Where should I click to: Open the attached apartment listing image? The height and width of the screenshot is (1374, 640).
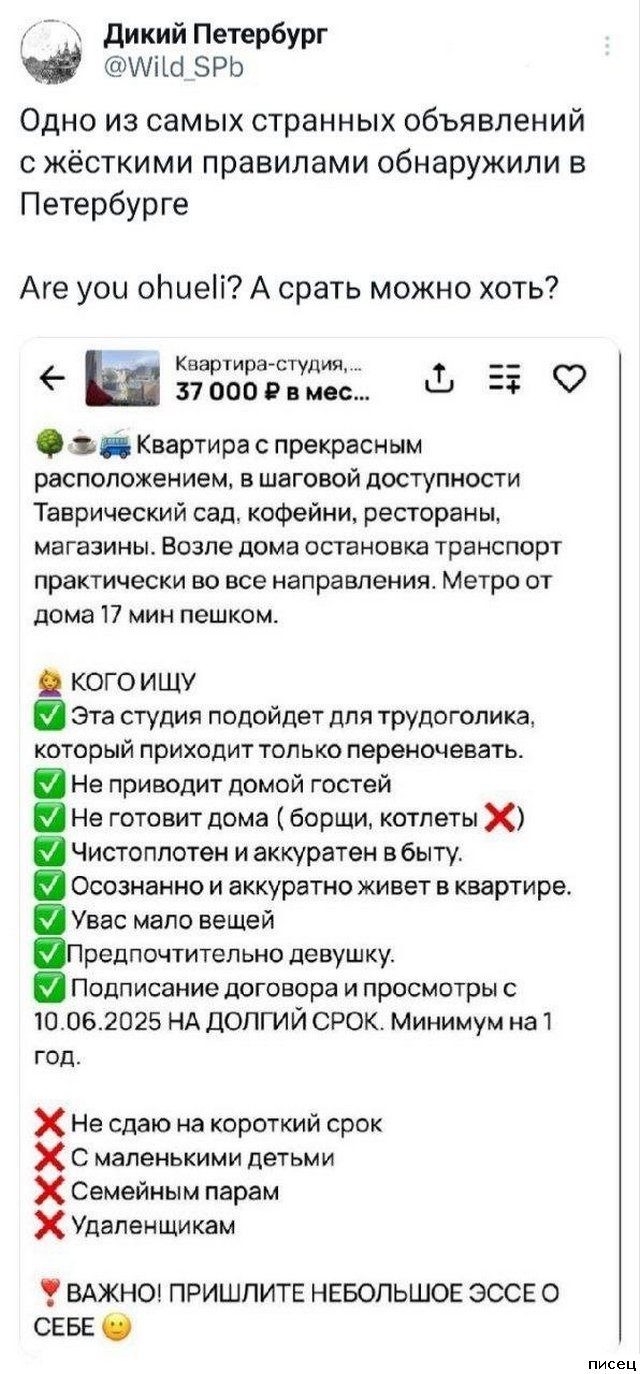pyautogui.click(x=320, y=850)
